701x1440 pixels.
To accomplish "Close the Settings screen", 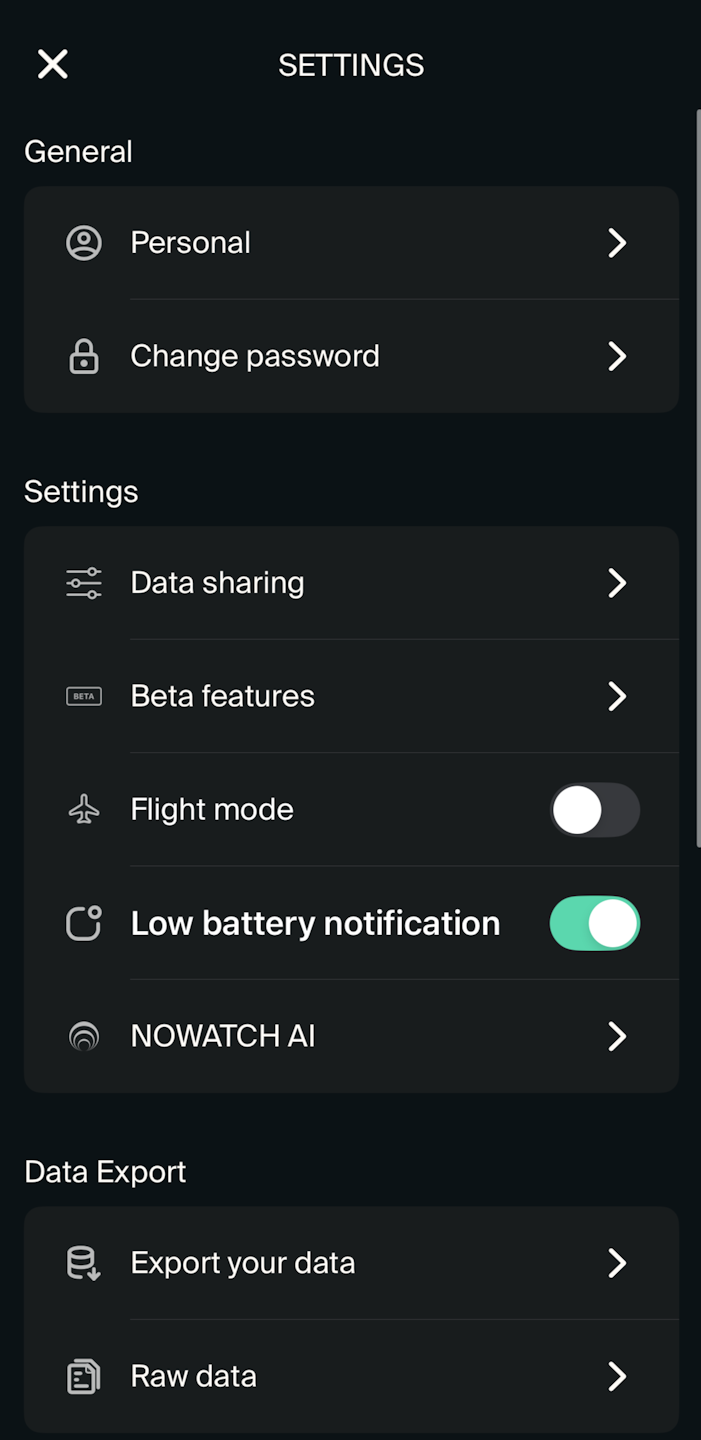I will click(52, 65).
